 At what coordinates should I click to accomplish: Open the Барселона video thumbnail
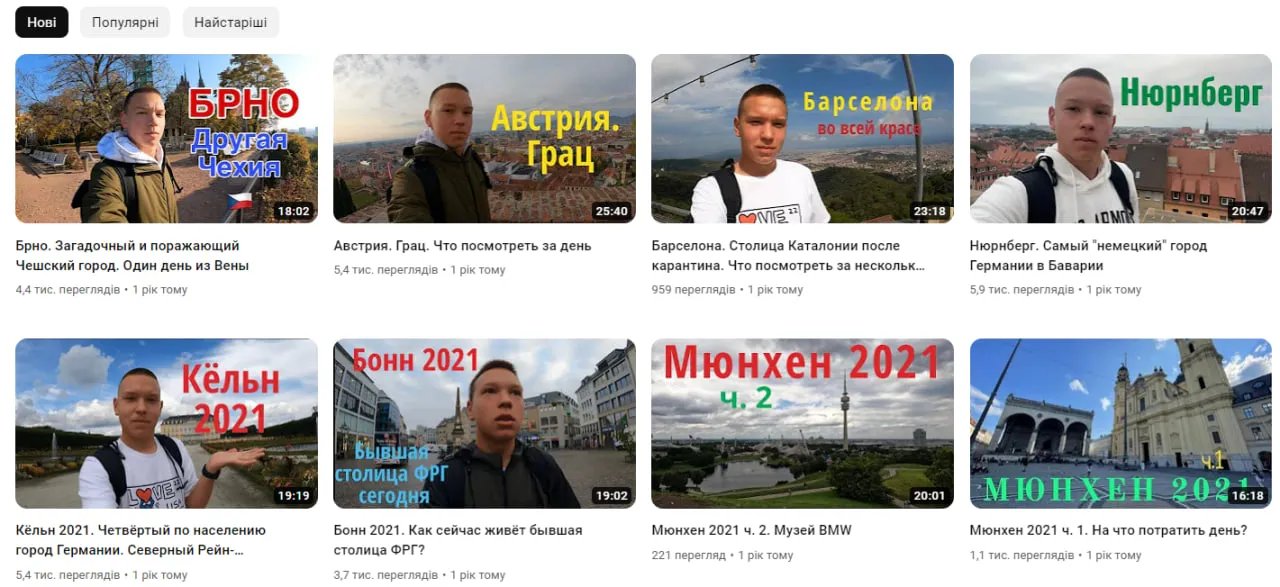click(x=802, y=138)
